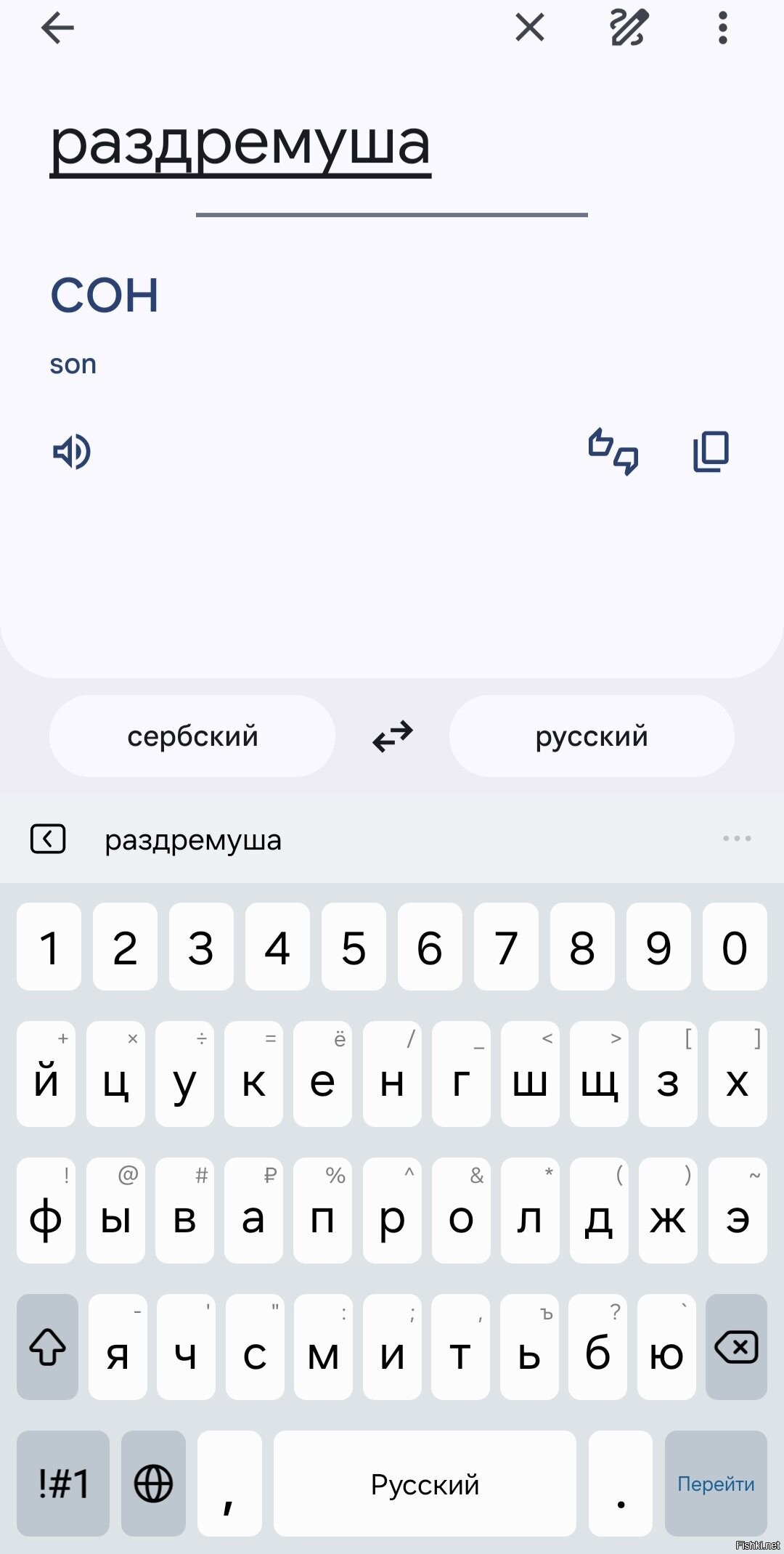
Task: Open the '!#1' symbols keyboard
Action: point(63,1484)
